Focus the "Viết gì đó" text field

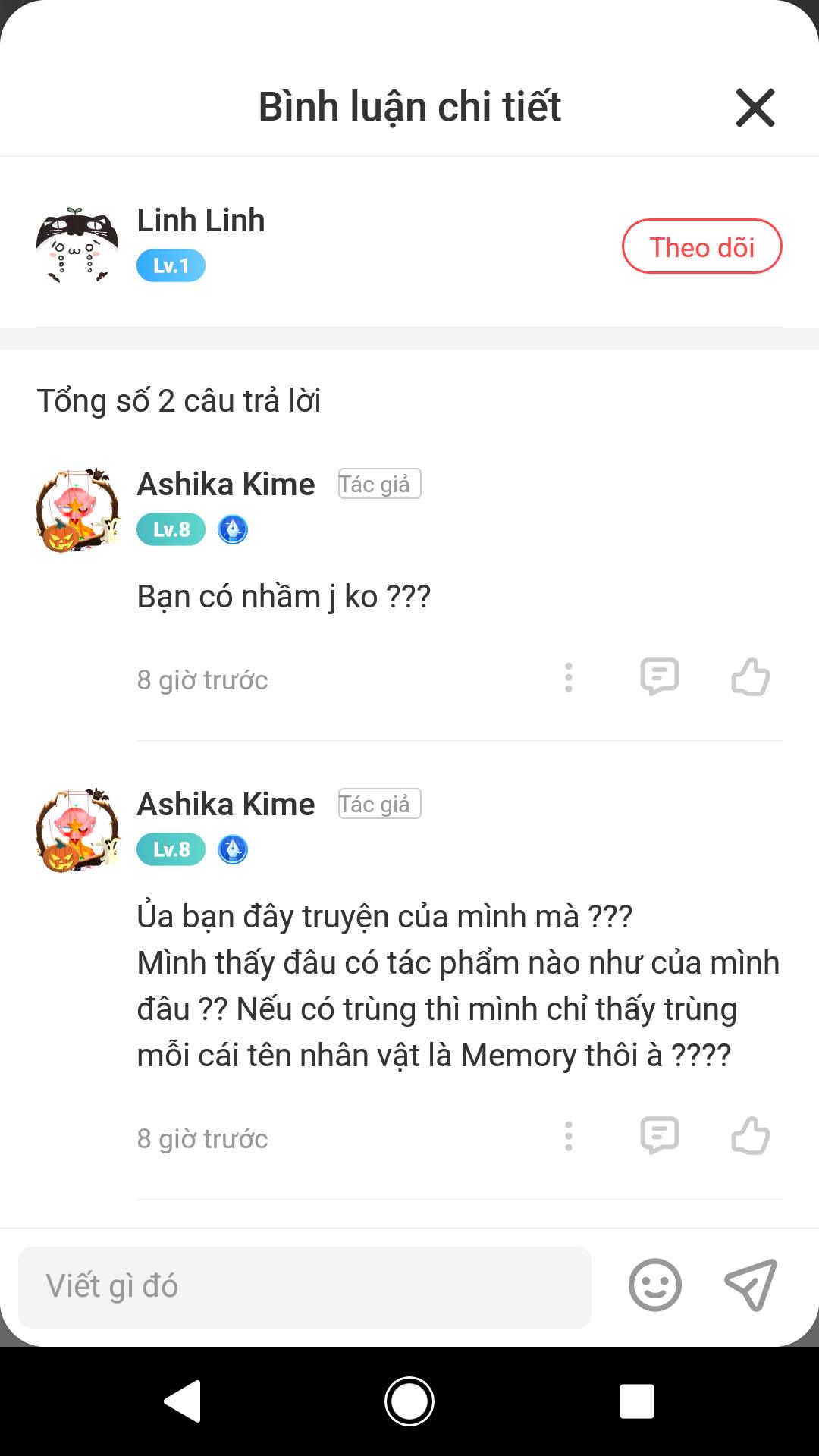tap(305, 1287)
